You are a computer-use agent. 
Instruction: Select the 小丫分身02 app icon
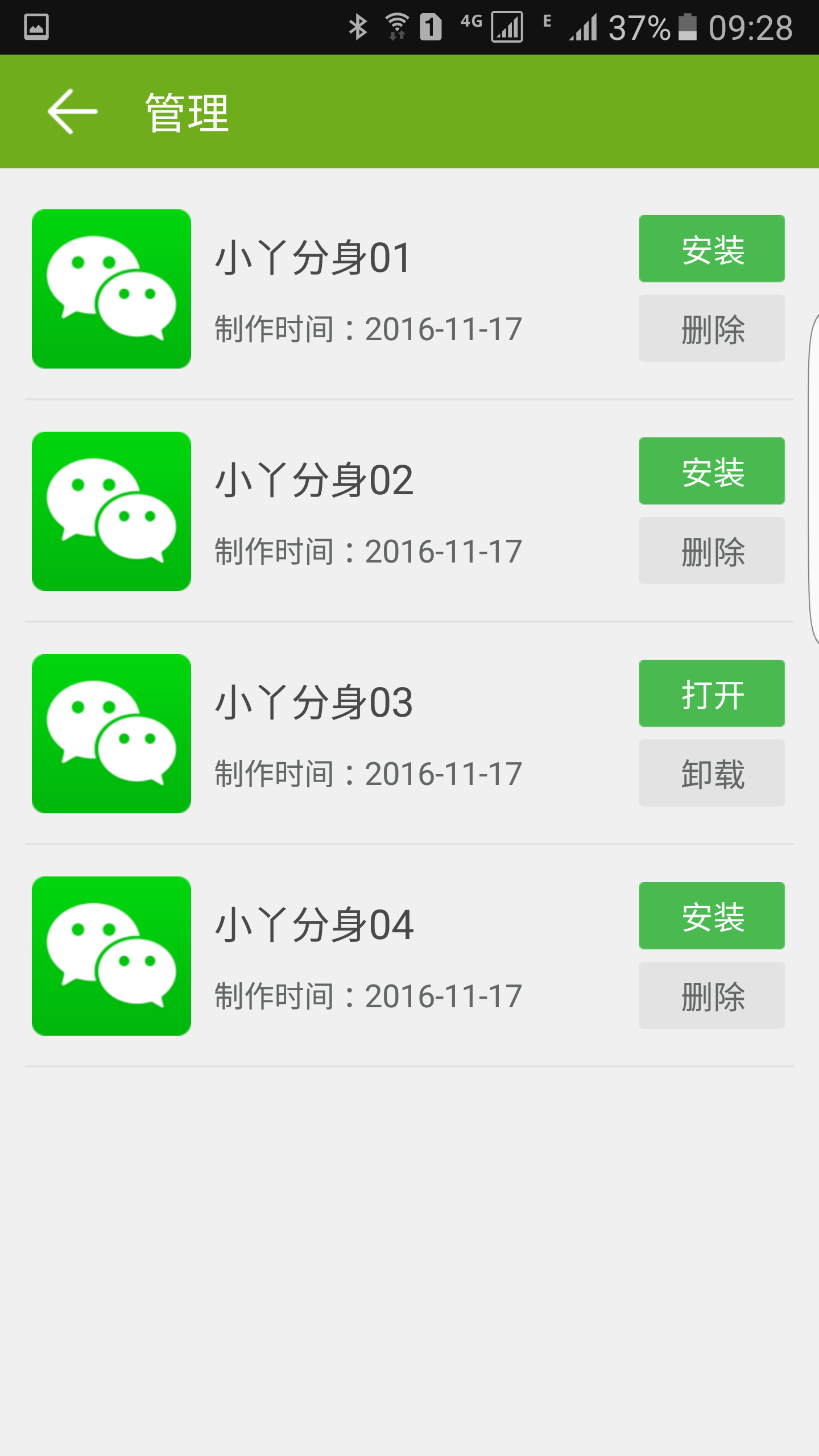[x=113, y=512]
